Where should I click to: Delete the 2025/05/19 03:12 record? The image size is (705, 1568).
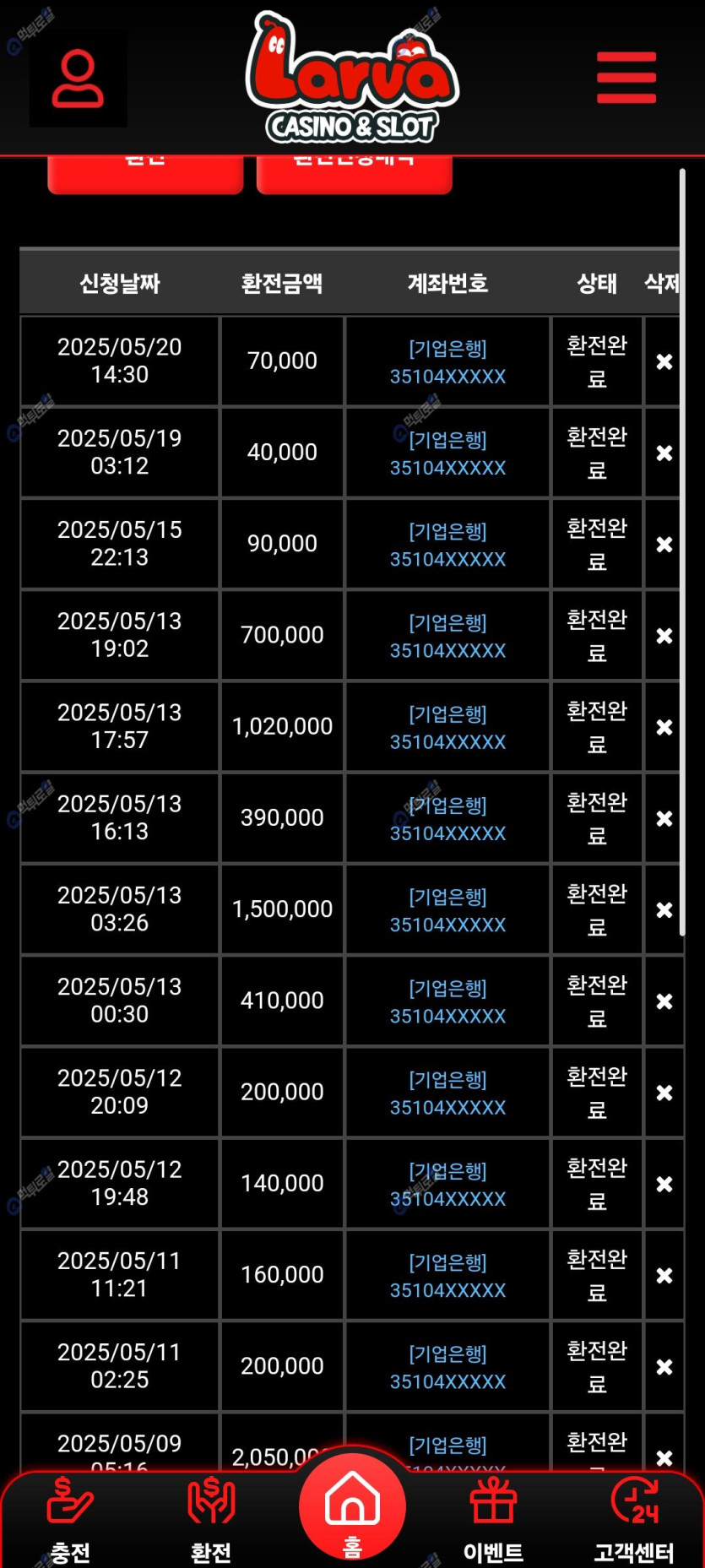coord(664,453)
